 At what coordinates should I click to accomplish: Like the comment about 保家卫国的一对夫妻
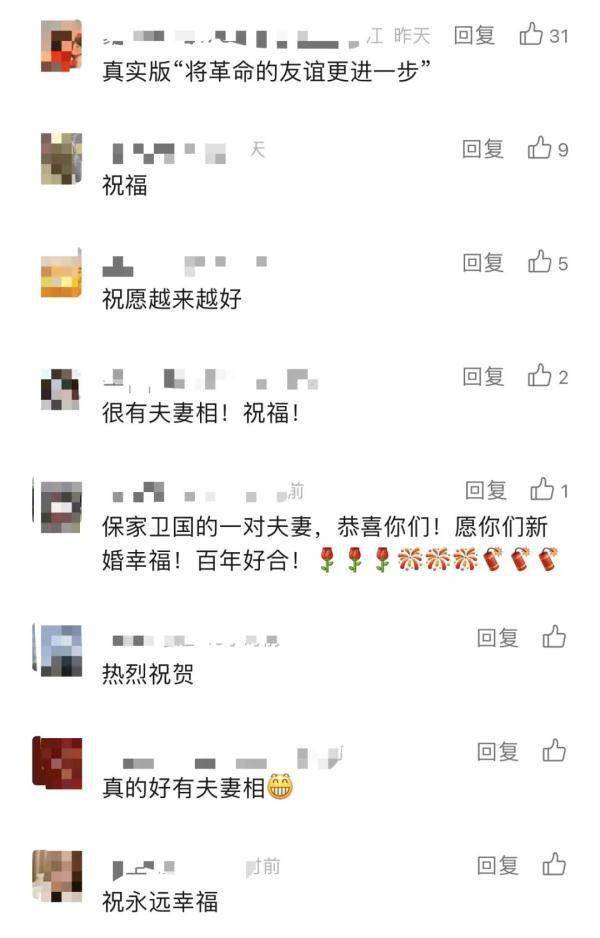pos(543,490)
